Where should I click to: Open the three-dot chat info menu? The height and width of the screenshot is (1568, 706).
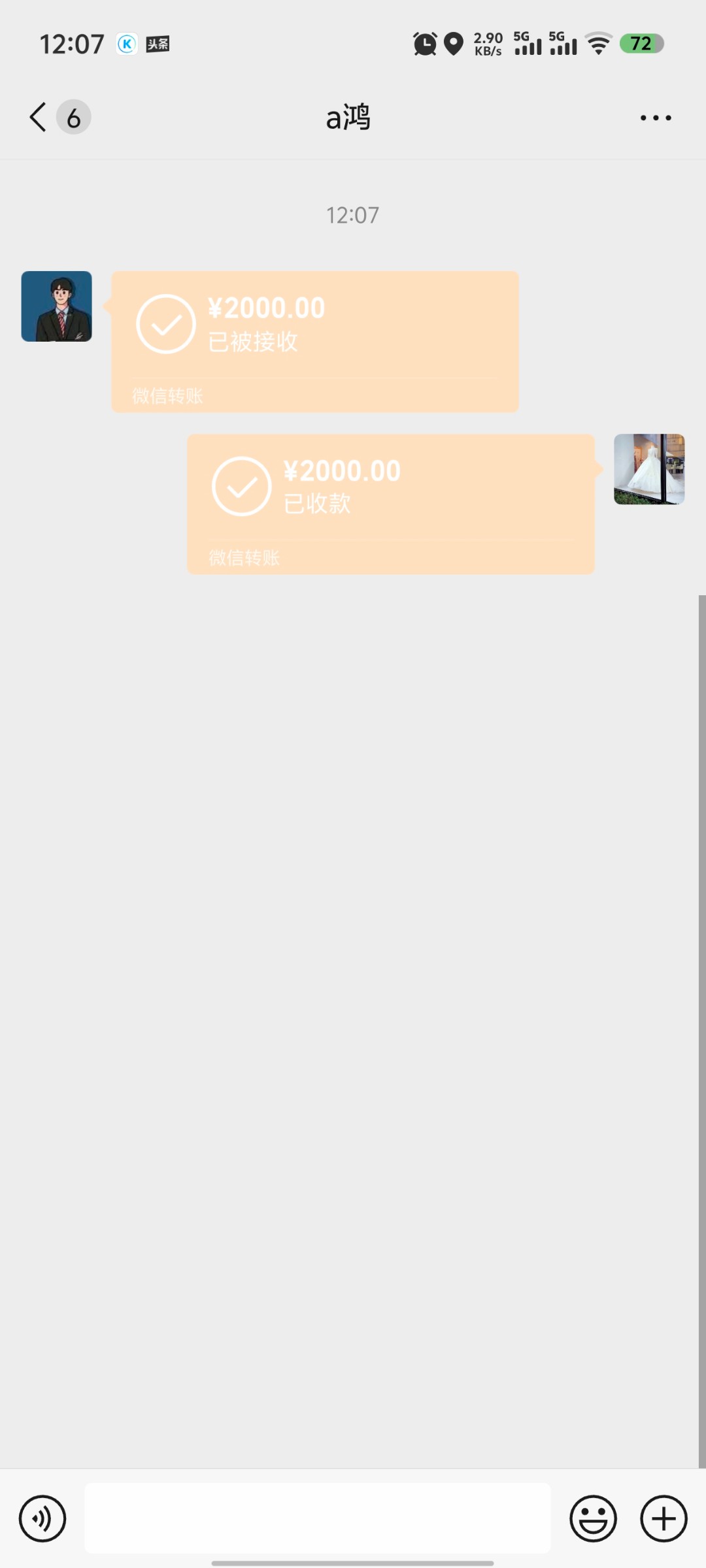pos(656,118)
